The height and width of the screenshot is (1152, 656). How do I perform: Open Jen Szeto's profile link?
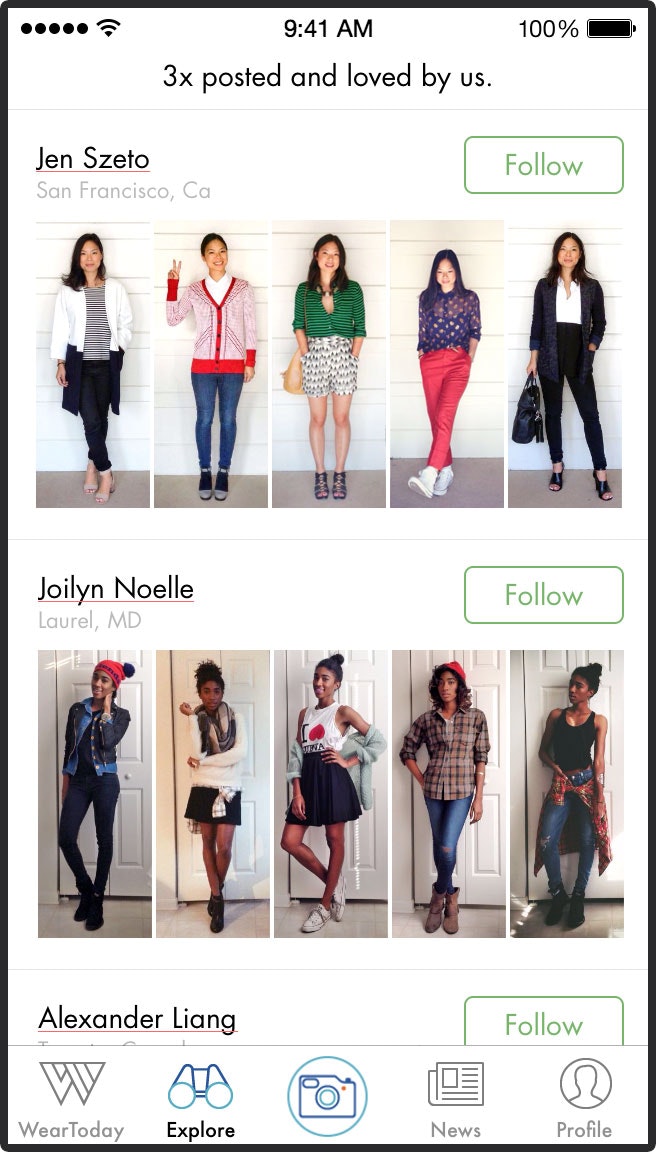(x=93, y=159)
